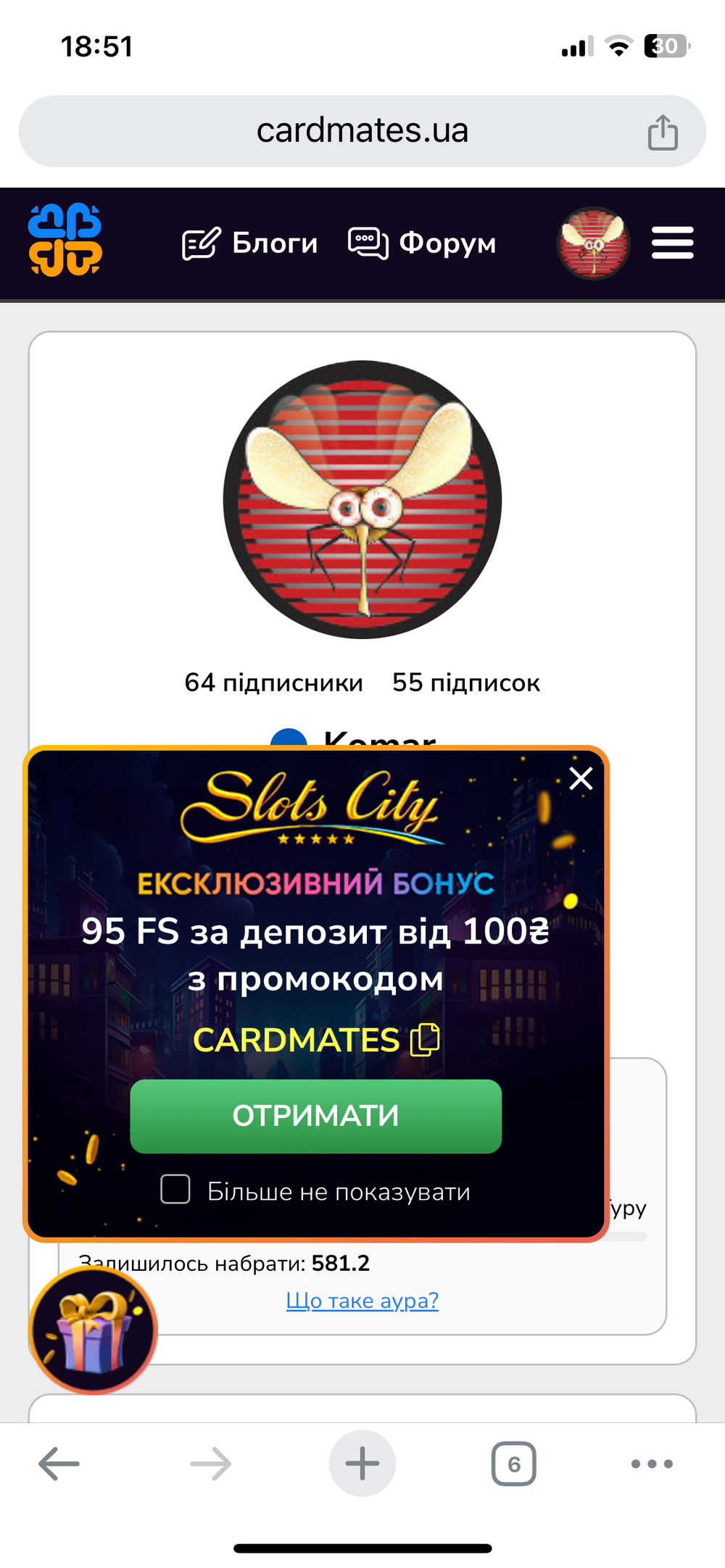Open the floating gift box button
This screenshot has height=1568, width=725.
coord(93,1330)
